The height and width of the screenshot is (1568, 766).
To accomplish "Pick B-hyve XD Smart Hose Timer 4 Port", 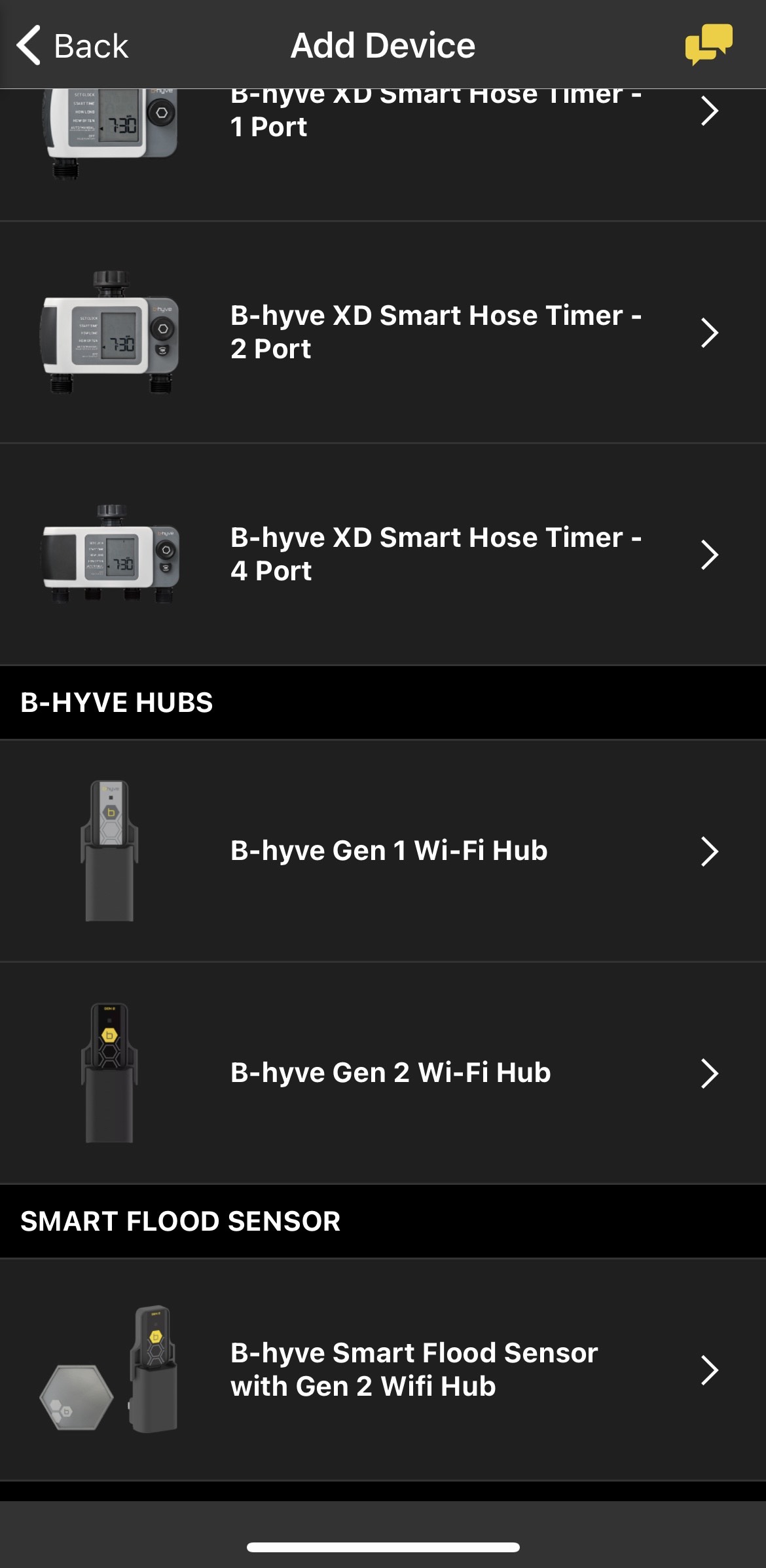I will tap(383, 554).
